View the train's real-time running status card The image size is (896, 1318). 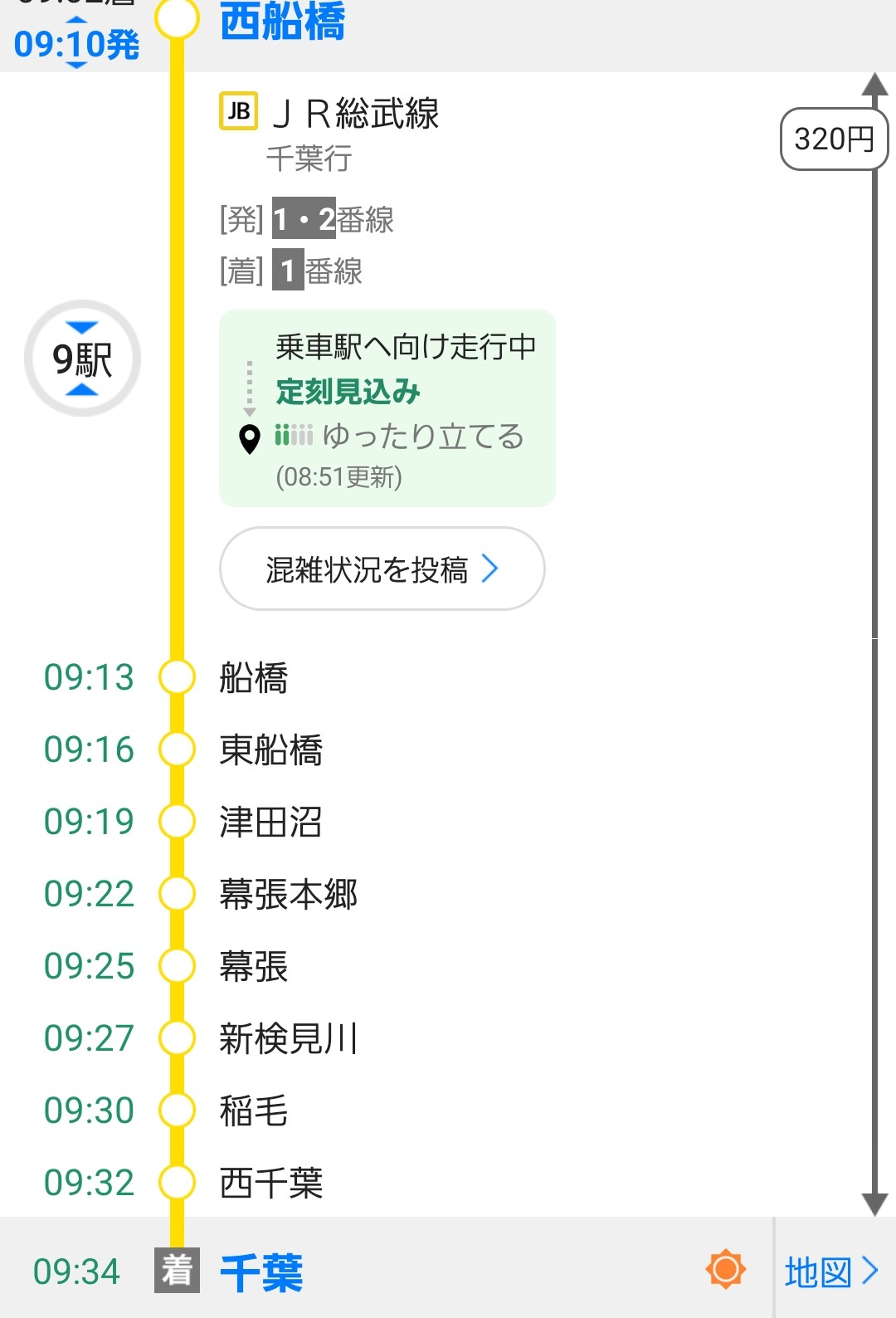click(x=387, y=408)
